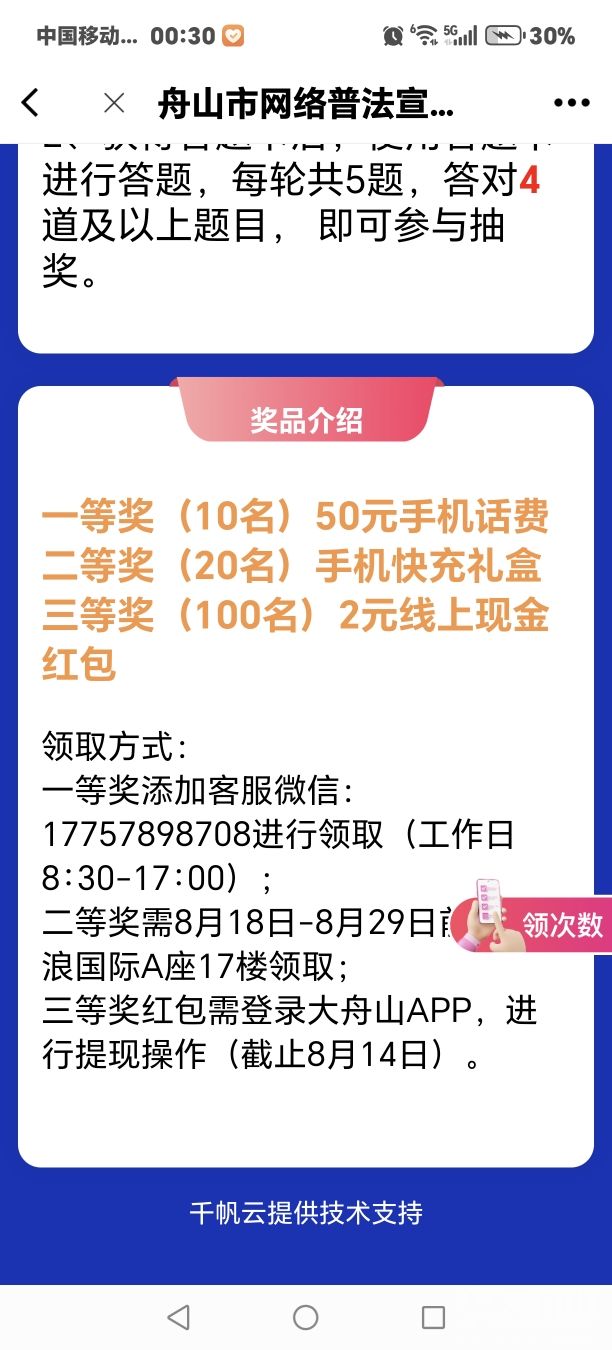Open the three-dot overflow menu
The width and height of the screenshot is (612, 1350).
[571, 103]
